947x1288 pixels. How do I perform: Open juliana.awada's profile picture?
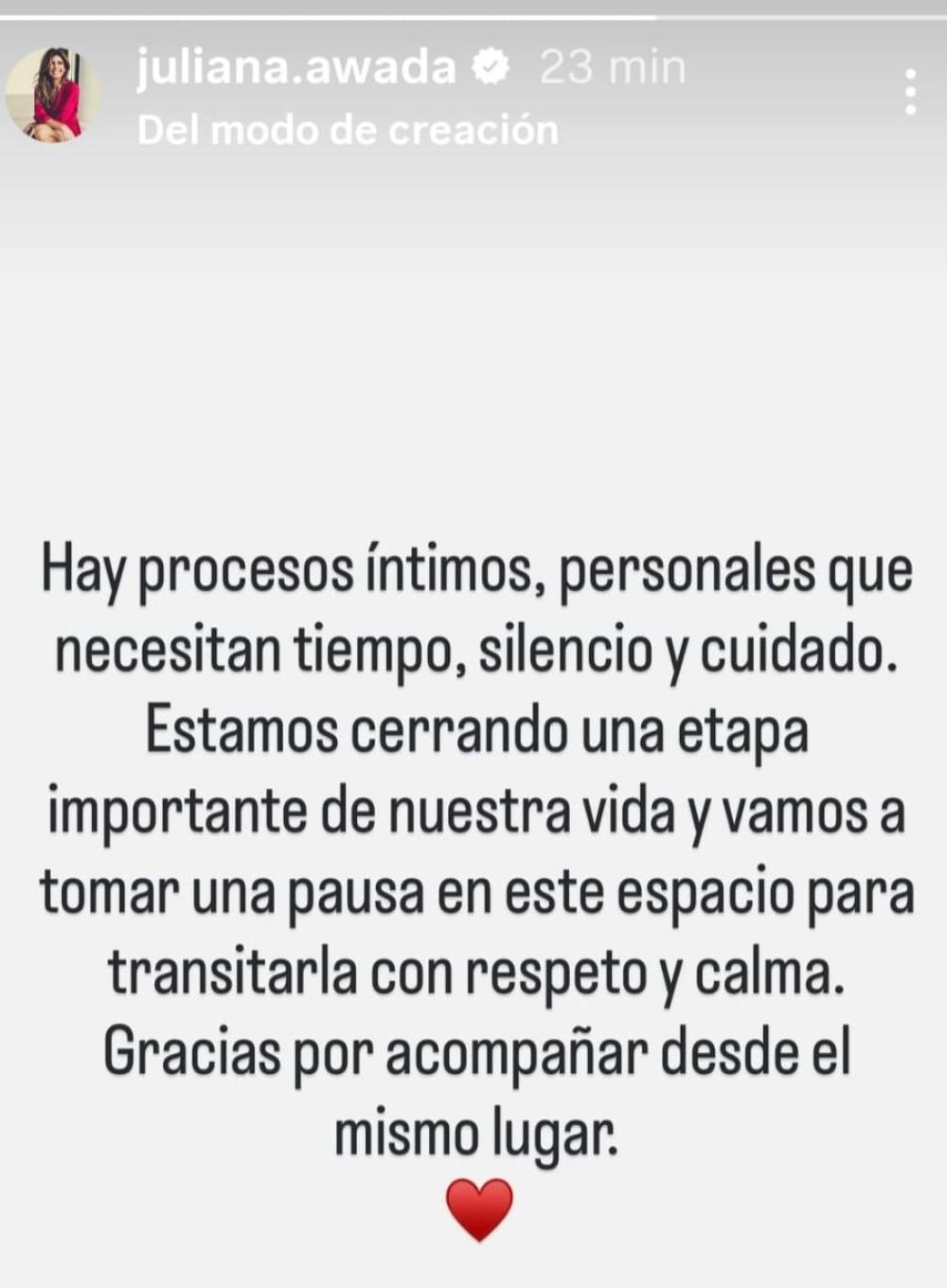coord(53,95)
